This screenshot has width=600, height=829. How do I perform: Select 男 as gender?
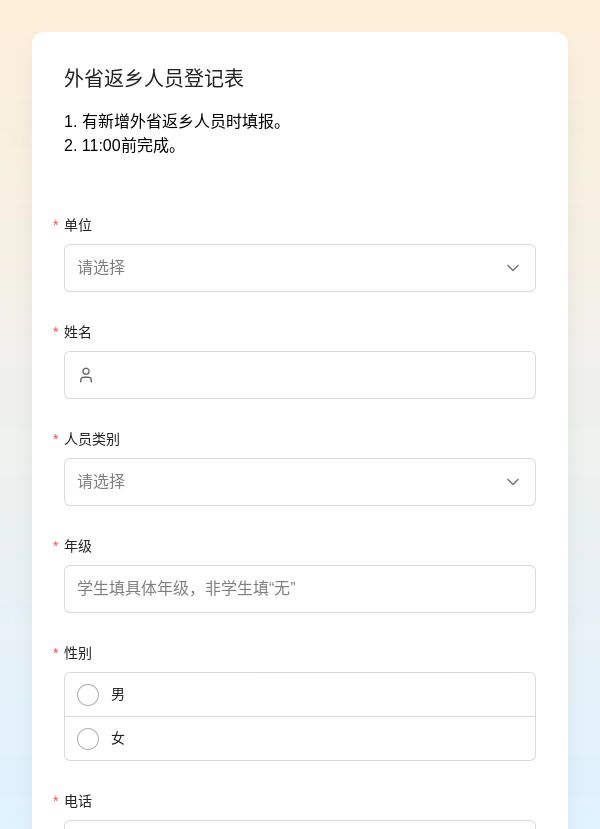coord(300,695)
